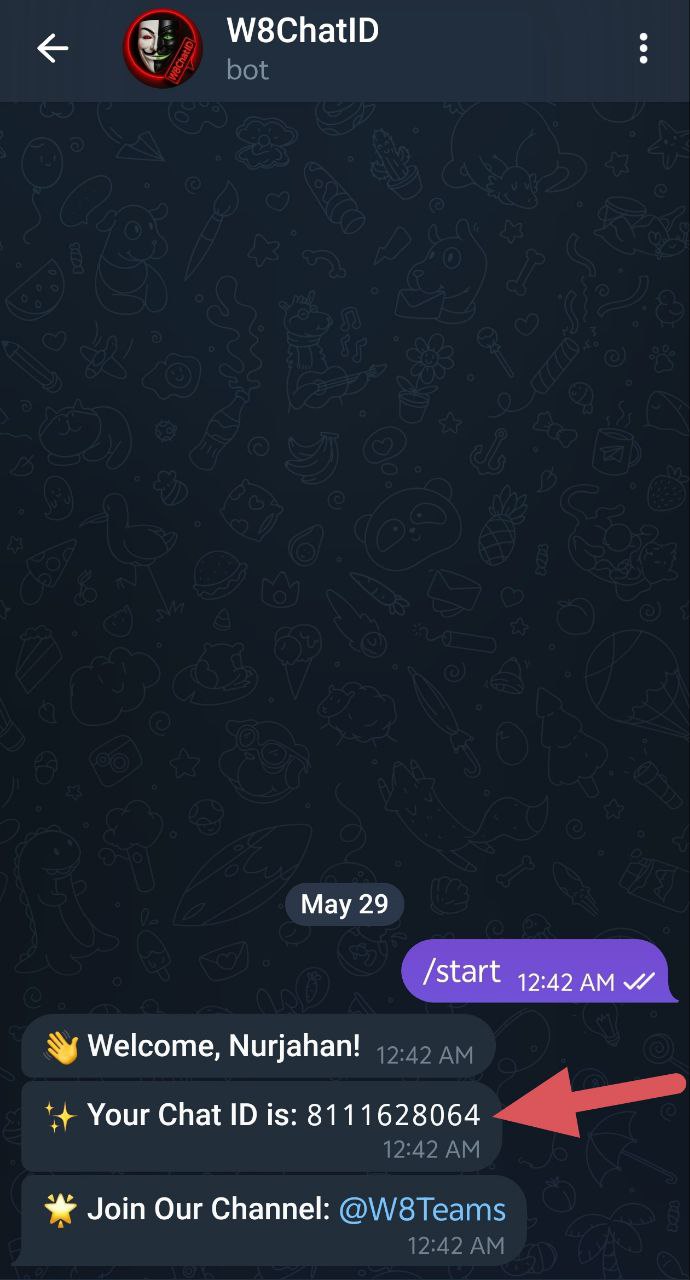Open the W8ChatID bot profile picture
Image resolution: width=690 pixels, height=1280 pixels.
click(162, 48)
